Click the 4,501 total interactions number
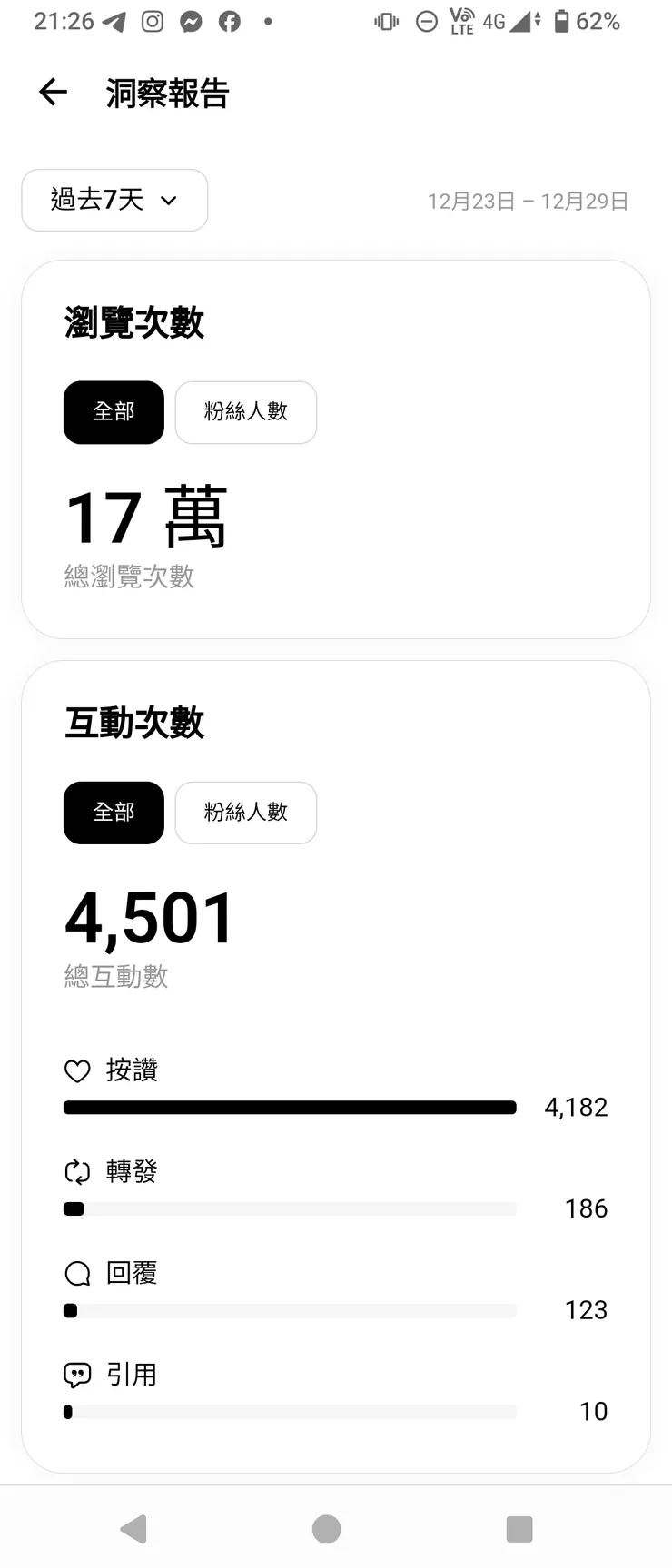Image resolution: width=672 pixels, height=1568 pixels. coord(149,917)
